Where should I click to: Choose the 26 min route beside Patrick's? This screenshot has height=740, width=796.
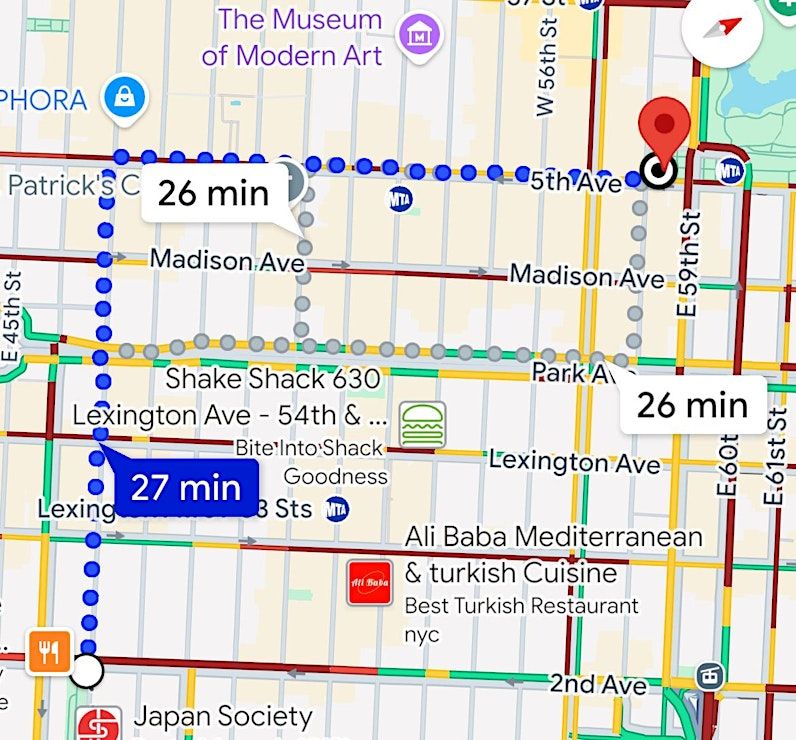[x=214, y=192]
